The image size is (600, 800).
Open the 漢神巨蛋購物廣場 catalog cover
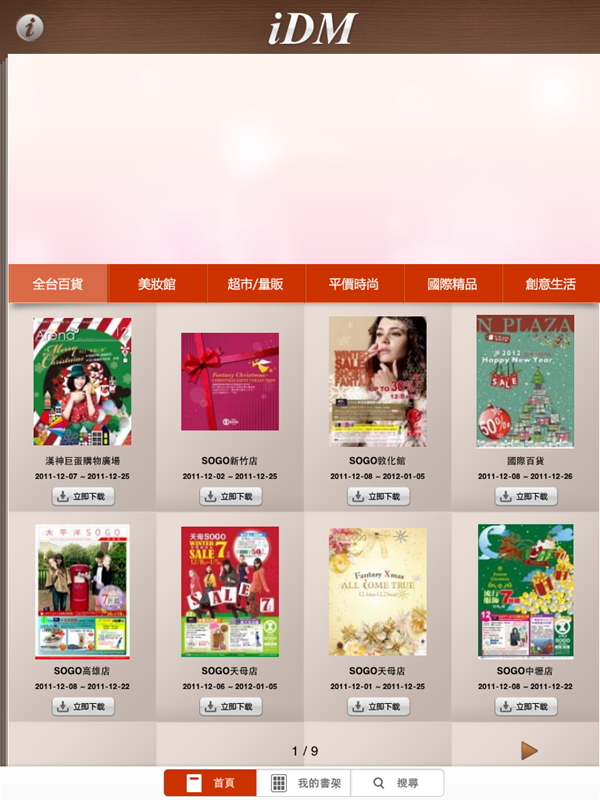click(x=82, y=381)
